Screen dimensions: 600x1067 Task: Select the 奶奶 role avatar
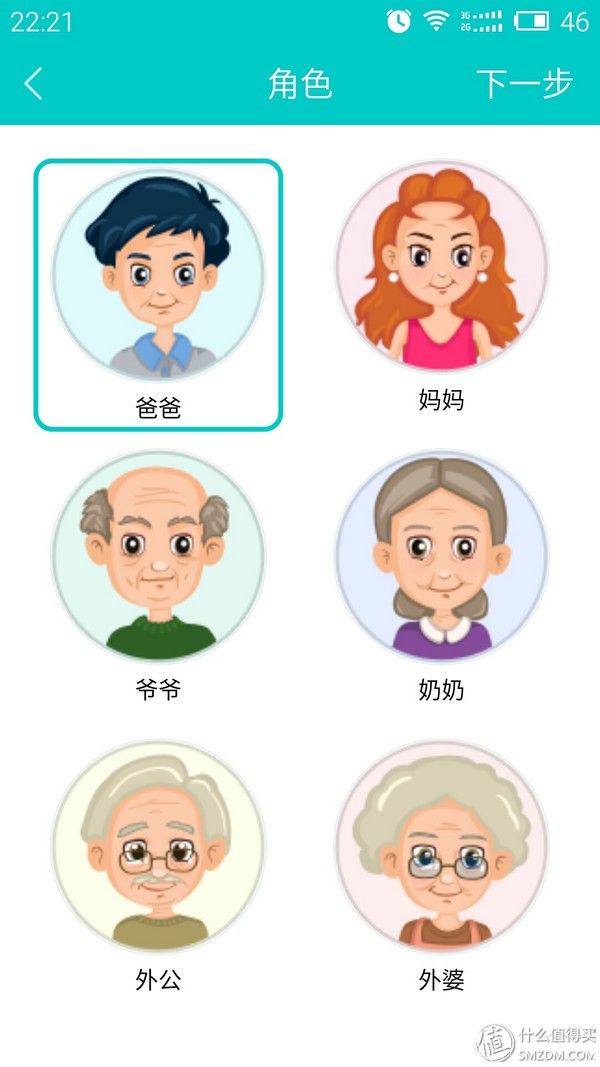[x=441, y=555]
